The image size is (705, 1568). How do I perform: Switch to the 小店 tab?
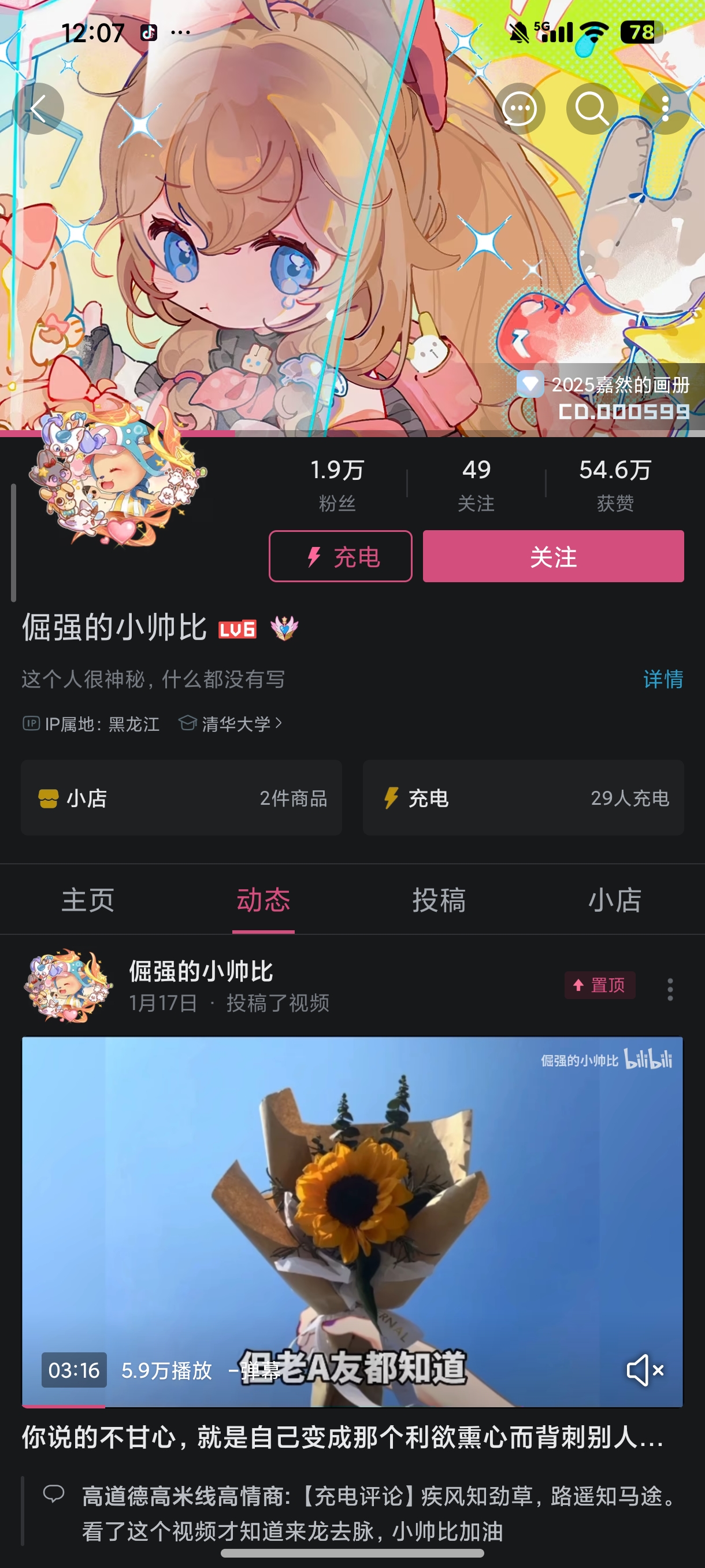(614, 900)
